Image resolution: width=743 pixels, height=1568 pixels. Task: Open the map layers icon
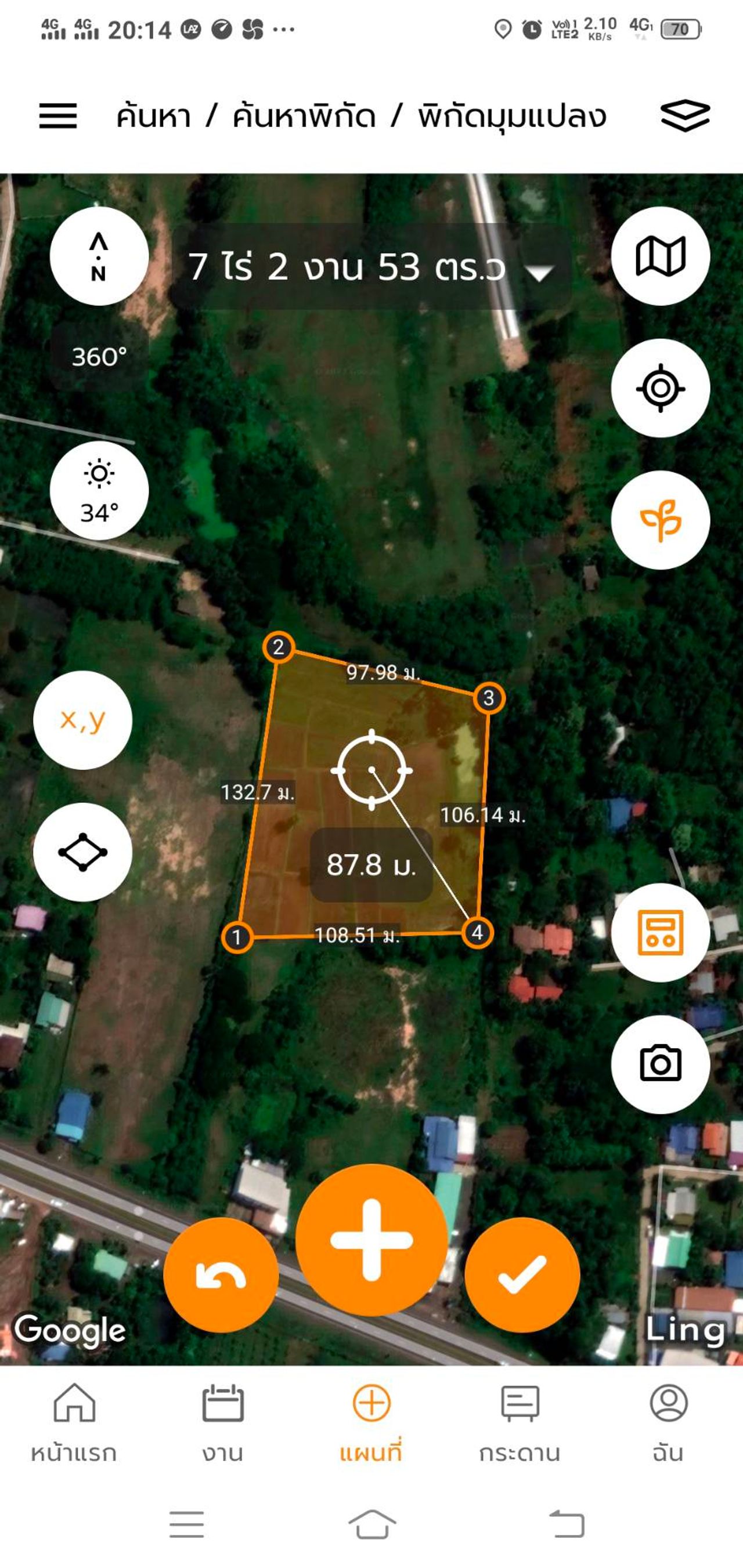coord(684,115)
